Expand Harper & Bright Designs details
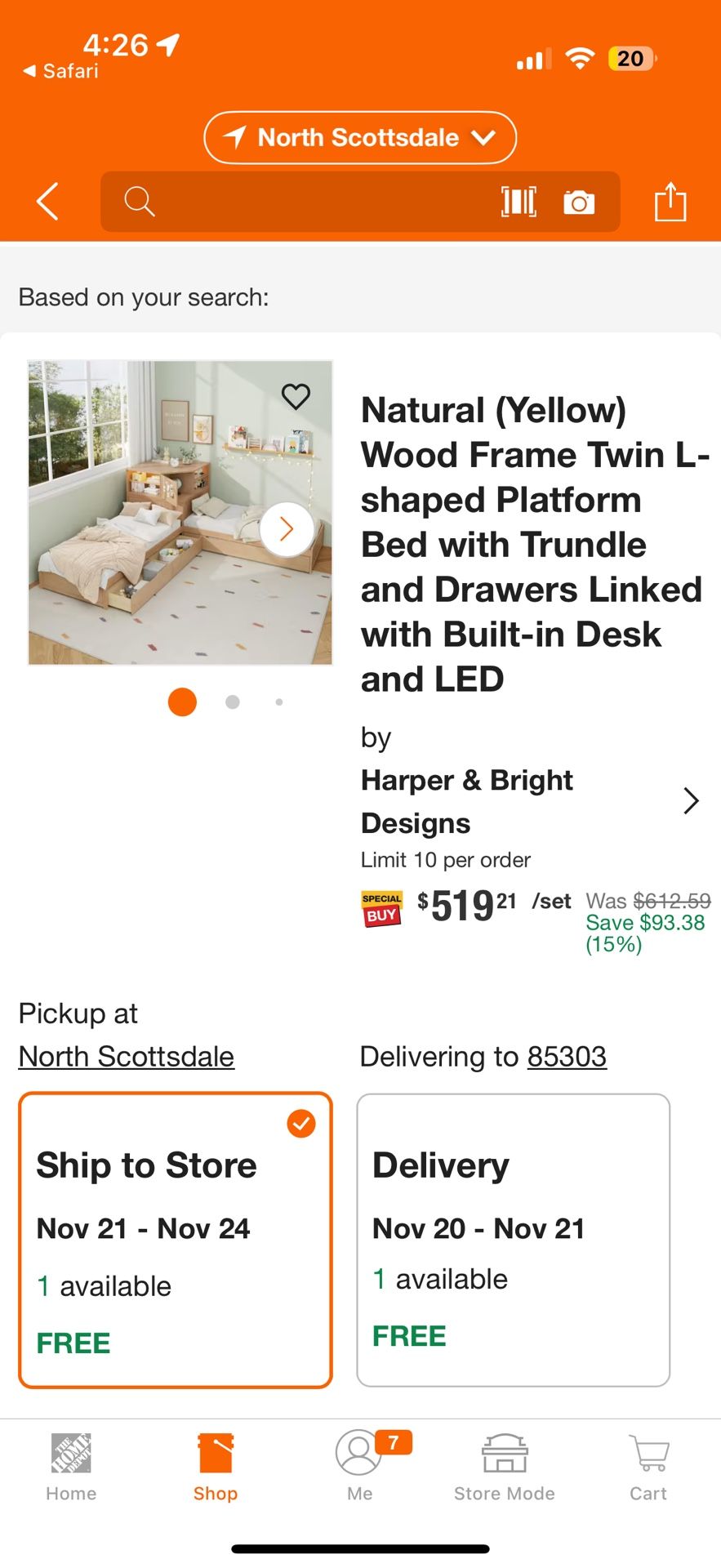The width and height of the screenshot is (721, 1568). (x=691, y=801)
